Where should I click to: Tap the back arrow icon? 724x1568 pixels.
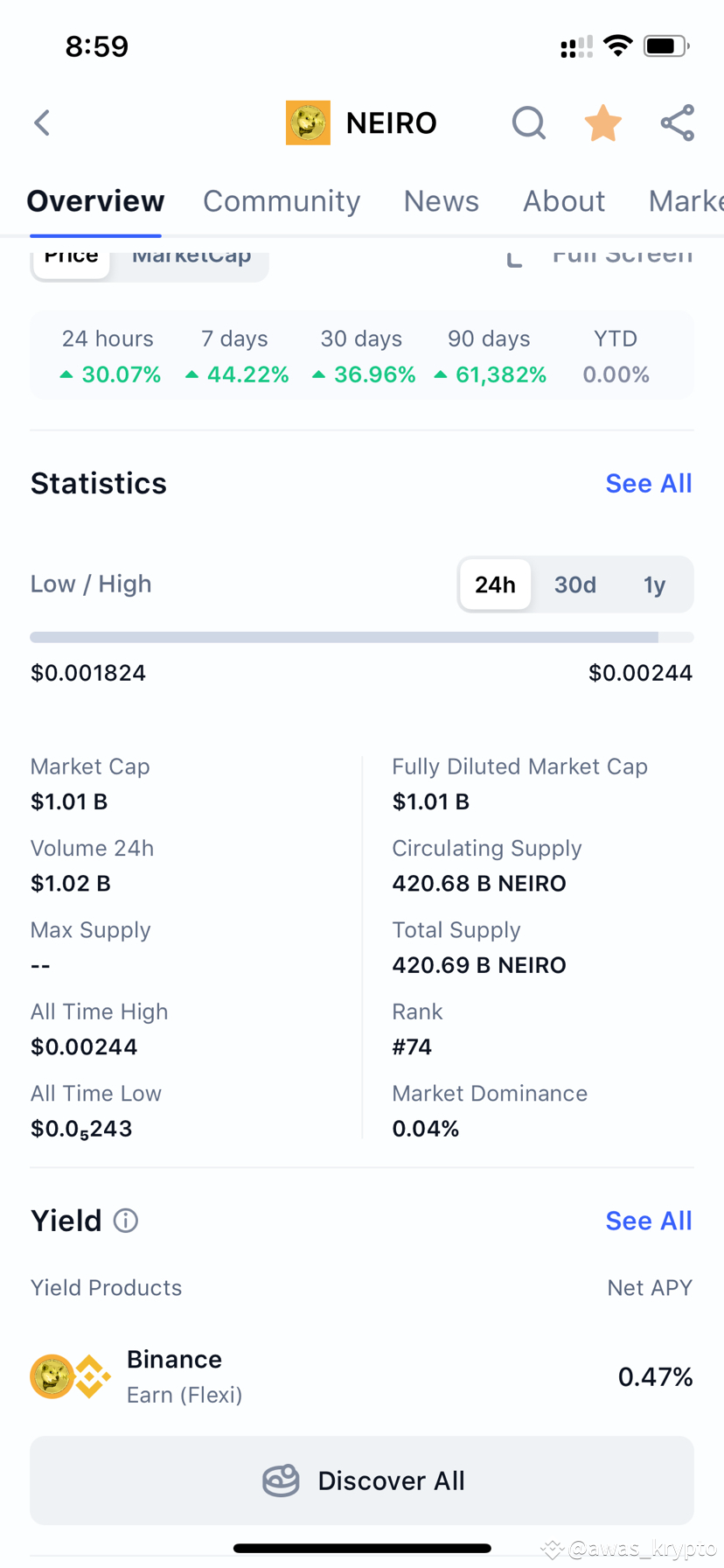tap(41, 122)
